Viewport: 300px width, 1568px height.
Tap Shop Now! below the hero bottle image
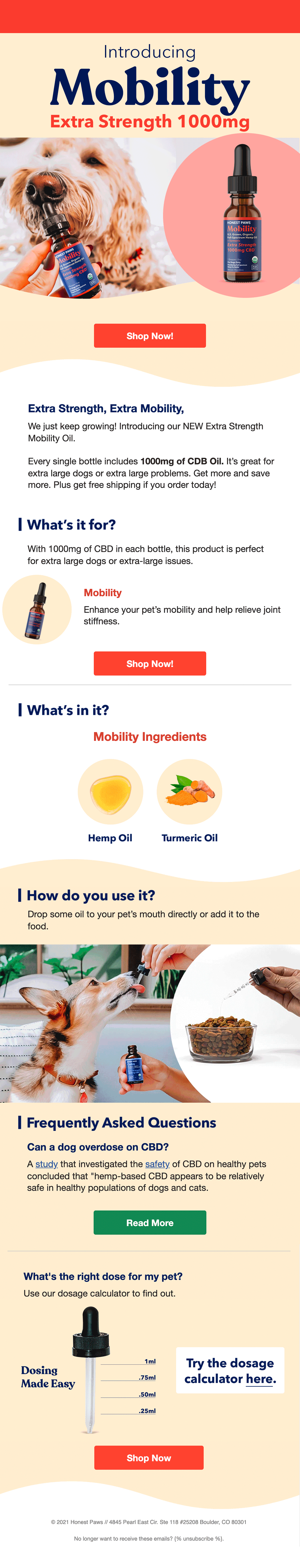click(150, 335)
